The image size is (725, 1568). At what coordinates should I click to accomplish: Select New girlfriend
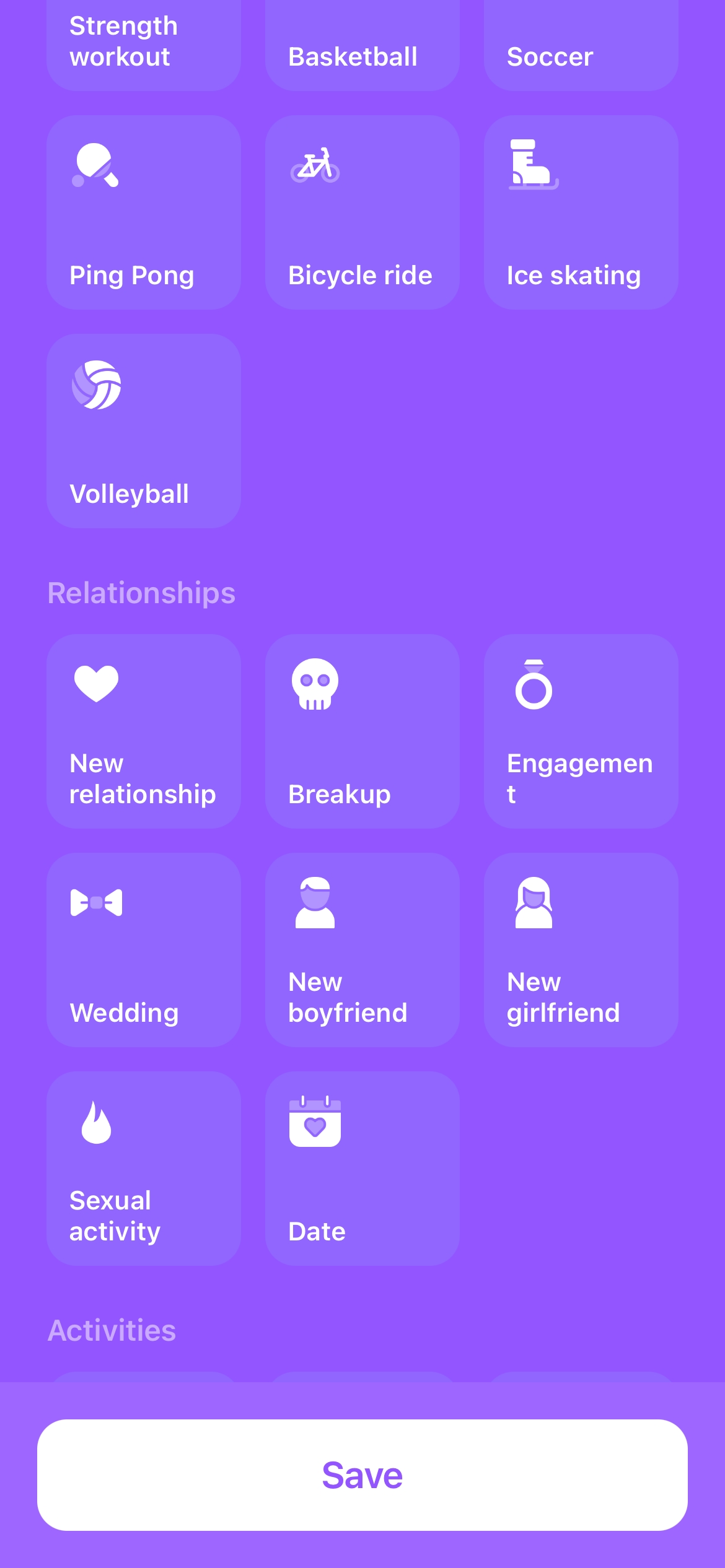pos(581,950)
